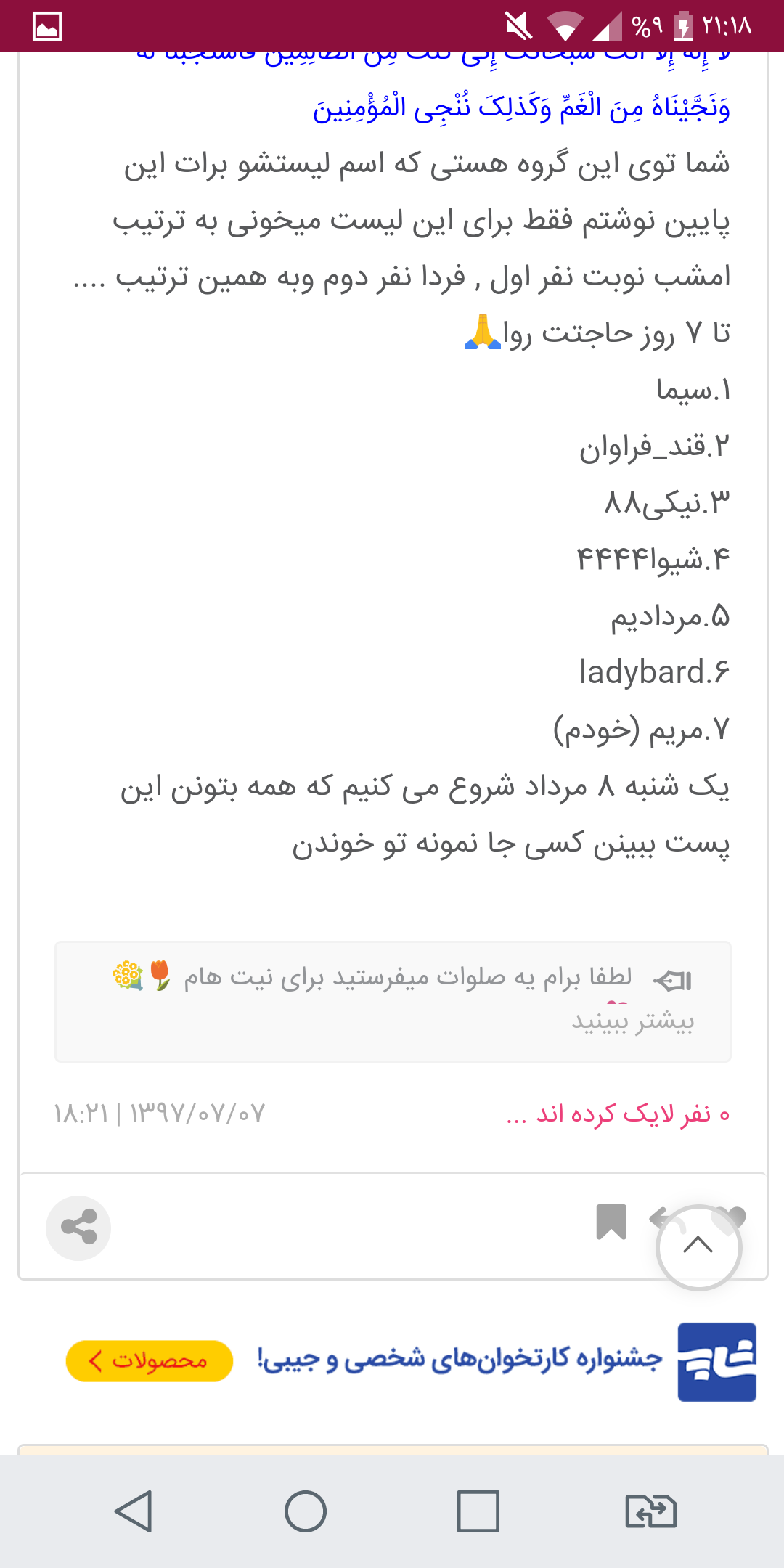Image resolution: width=784 pixels, height=1568 pixels.
Task: View who liked via نفر لایک کرده اند
Action: click(618, 1114)
